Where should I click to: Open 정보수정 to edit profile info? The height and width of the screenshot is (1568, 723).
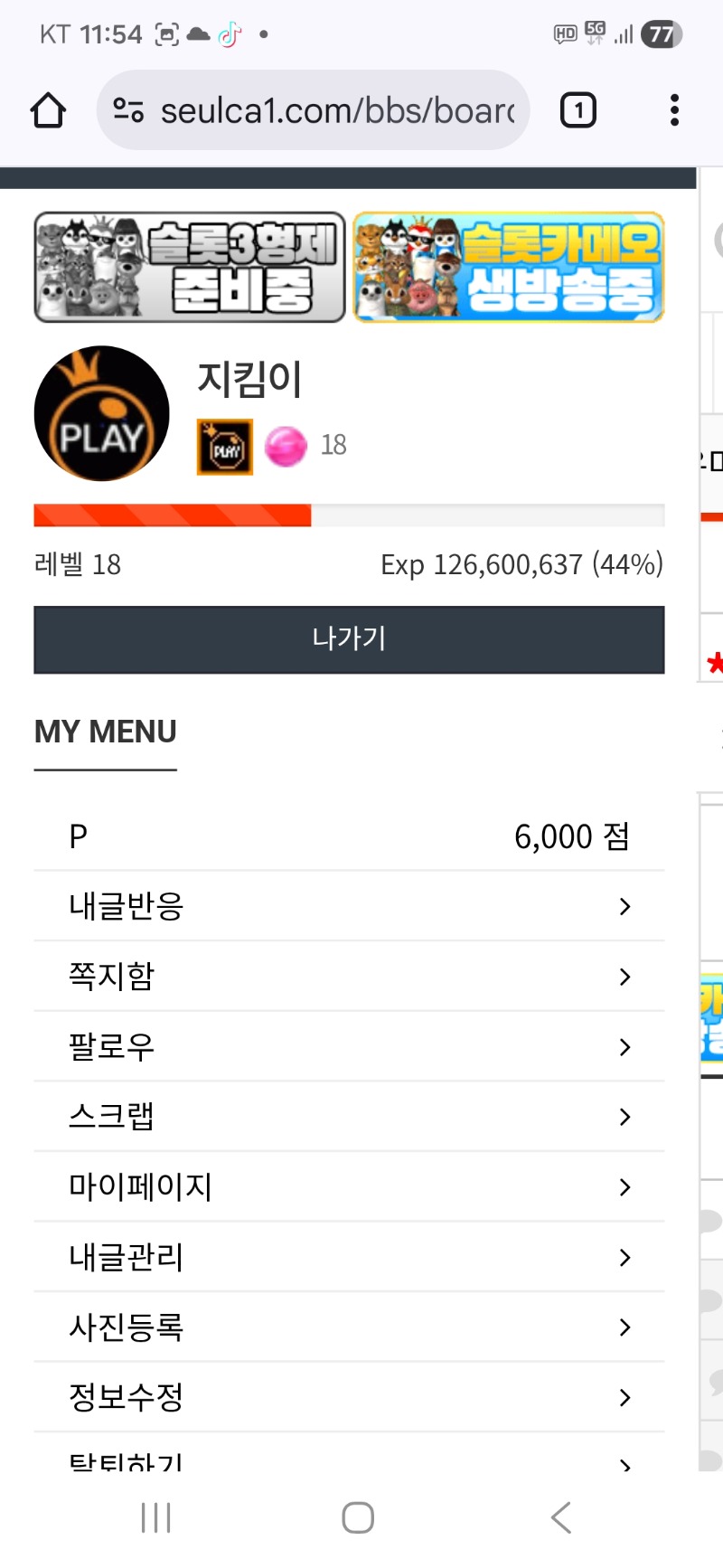(349, 1398)
